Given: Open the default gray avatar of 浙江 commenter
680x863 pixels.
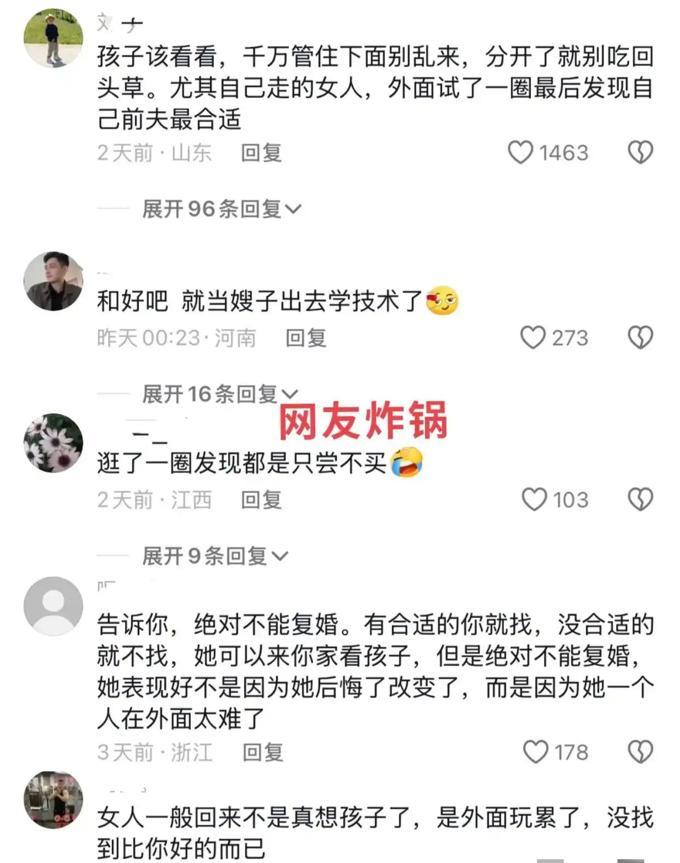Looking at the screenshot, I should point(53,606).
